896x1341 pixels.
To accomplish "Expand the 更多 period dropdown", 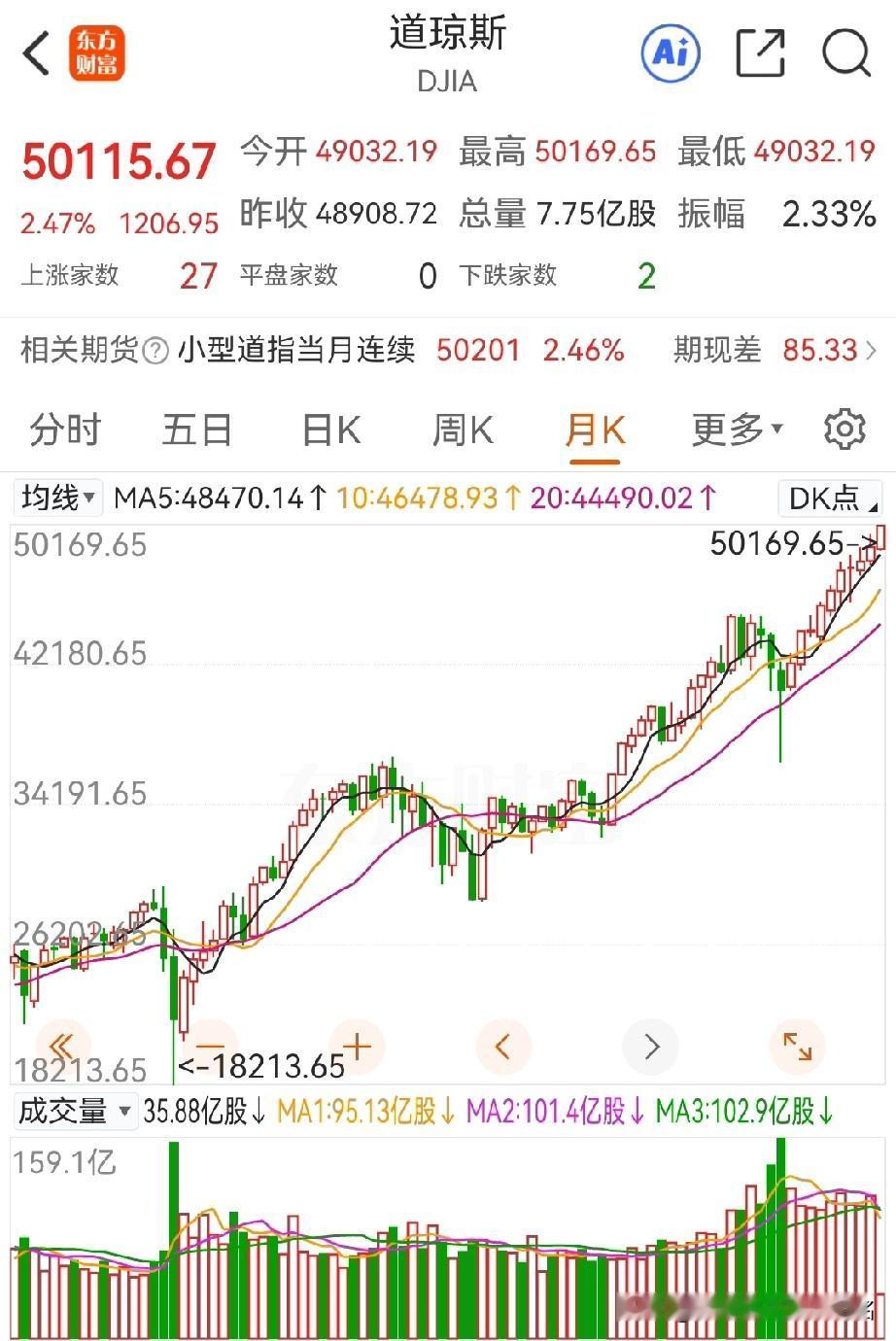I will click(737, 429).
